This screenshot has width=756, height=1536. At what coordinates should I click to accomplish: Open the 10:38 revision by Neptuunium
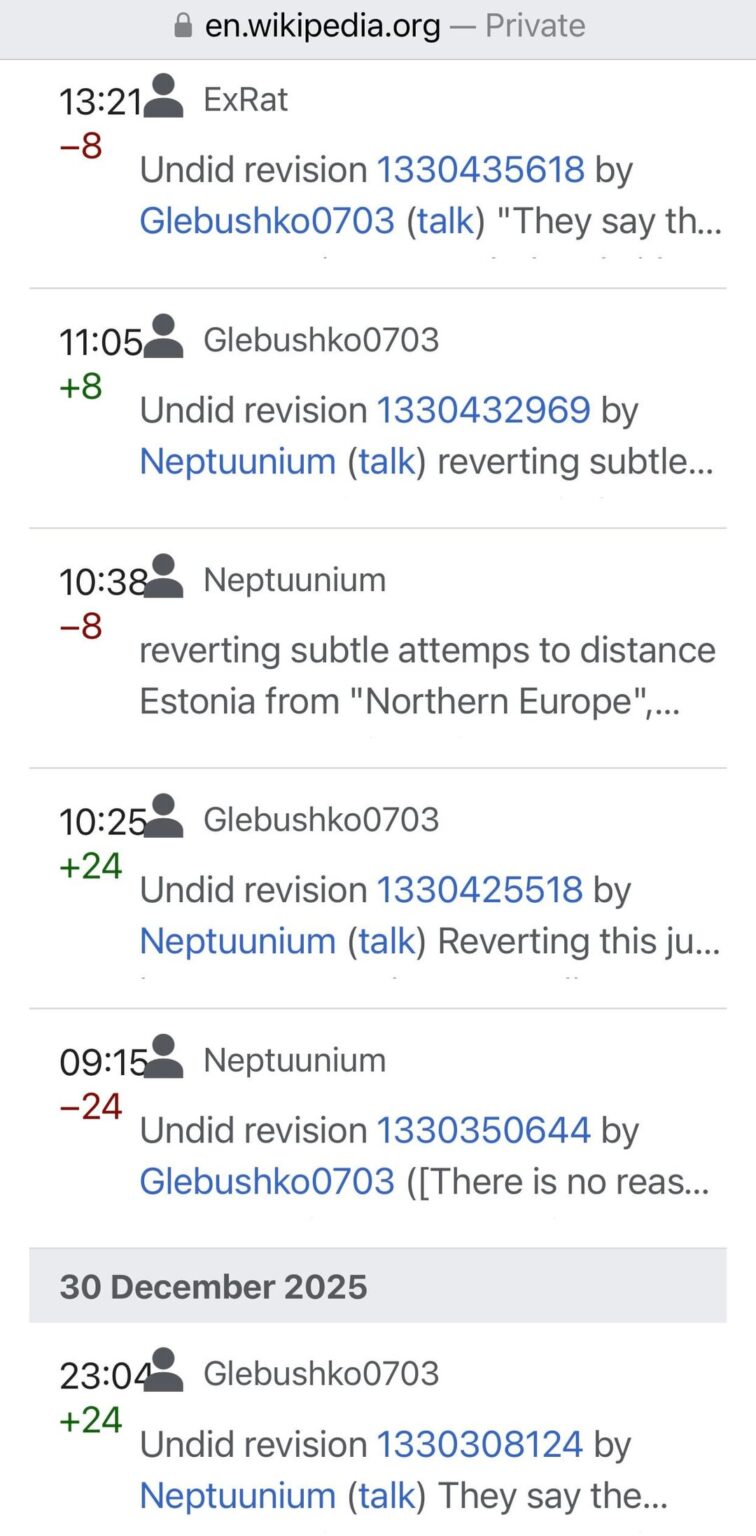click(100, 581)
